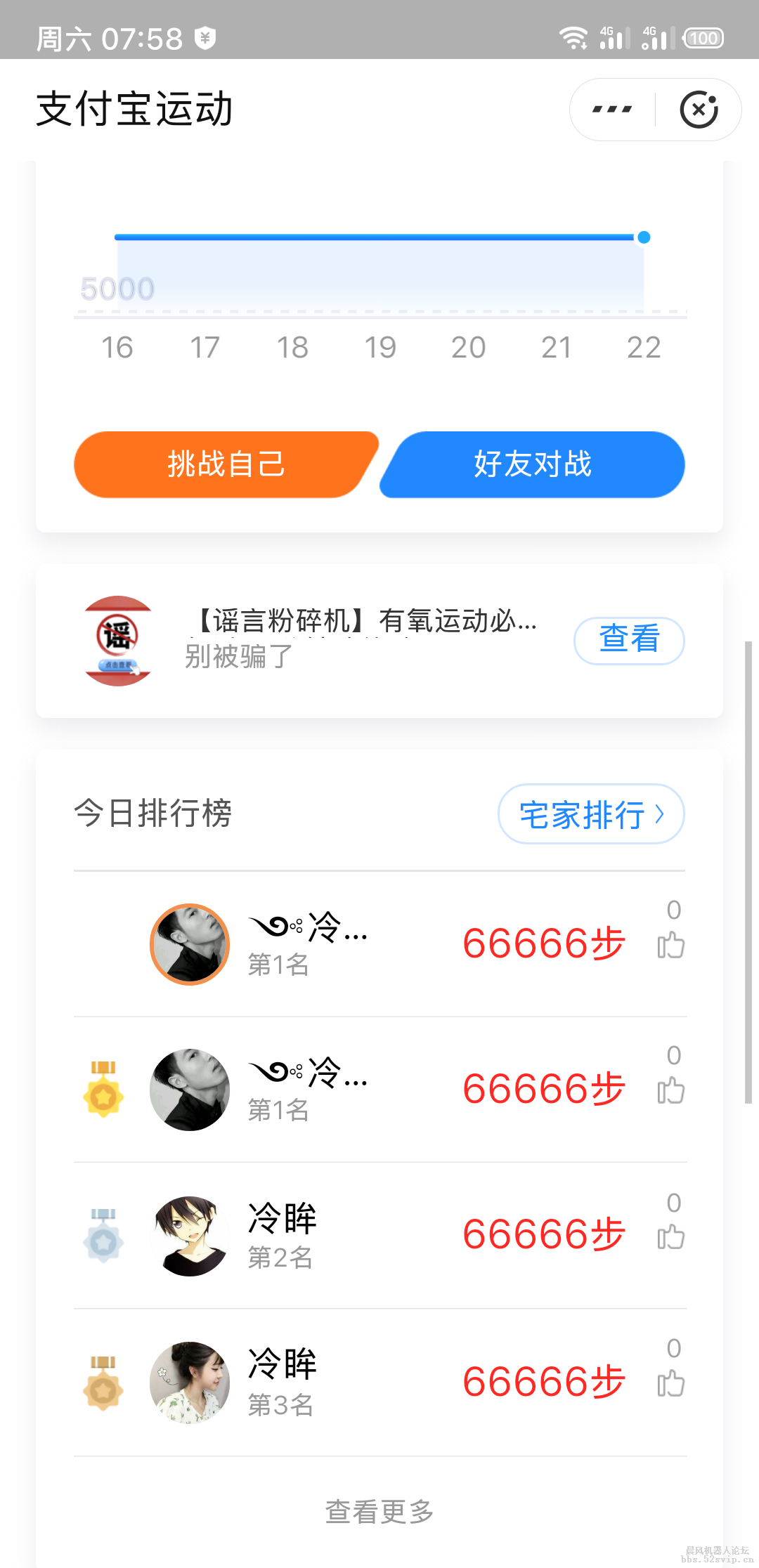Screen dimensions: 759x1568
Task: Give a thumbs-up to 冷眸 第3名
Action: click(x=671, y=1383)
